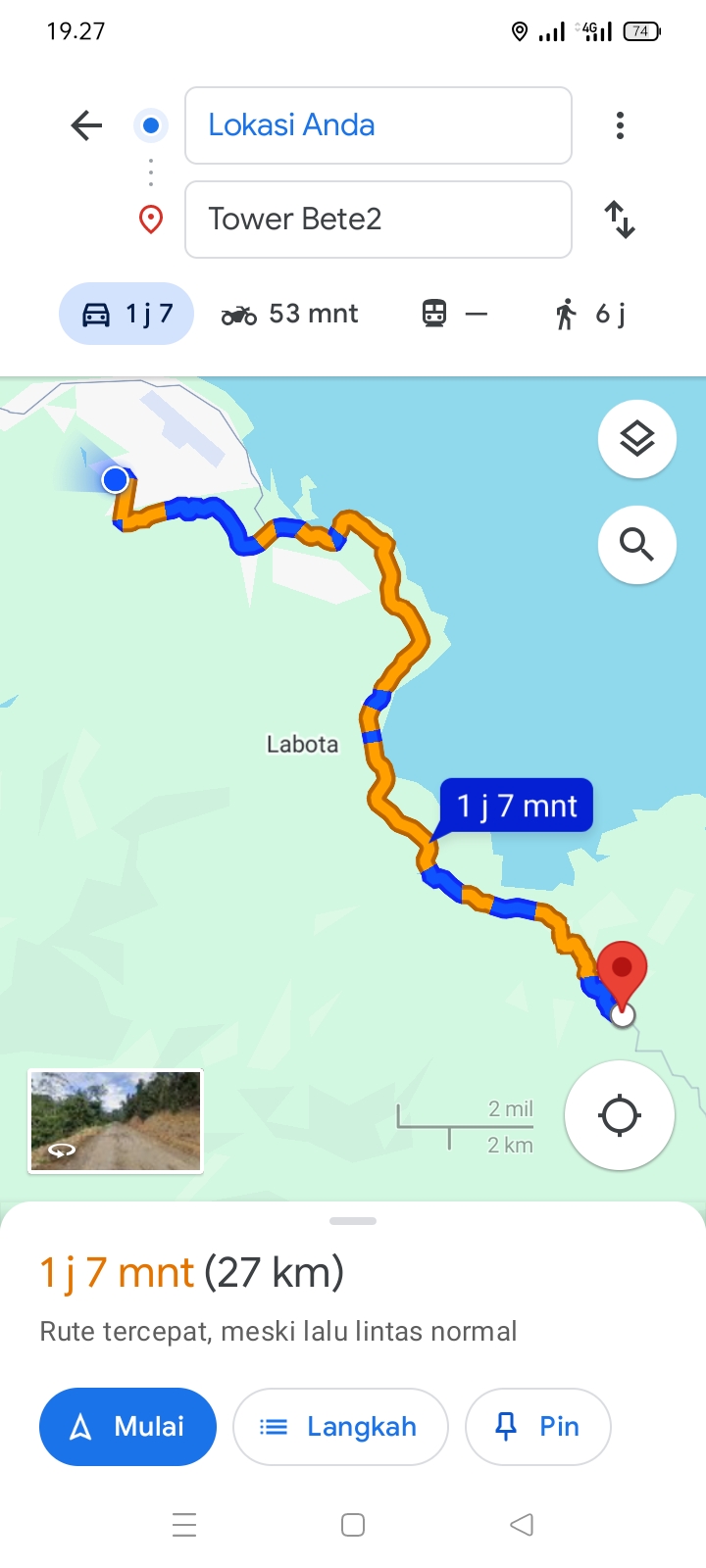Switch to the public transit mode
The width and height of the screenshot is (706, 1568).
(x=454, y=314)
